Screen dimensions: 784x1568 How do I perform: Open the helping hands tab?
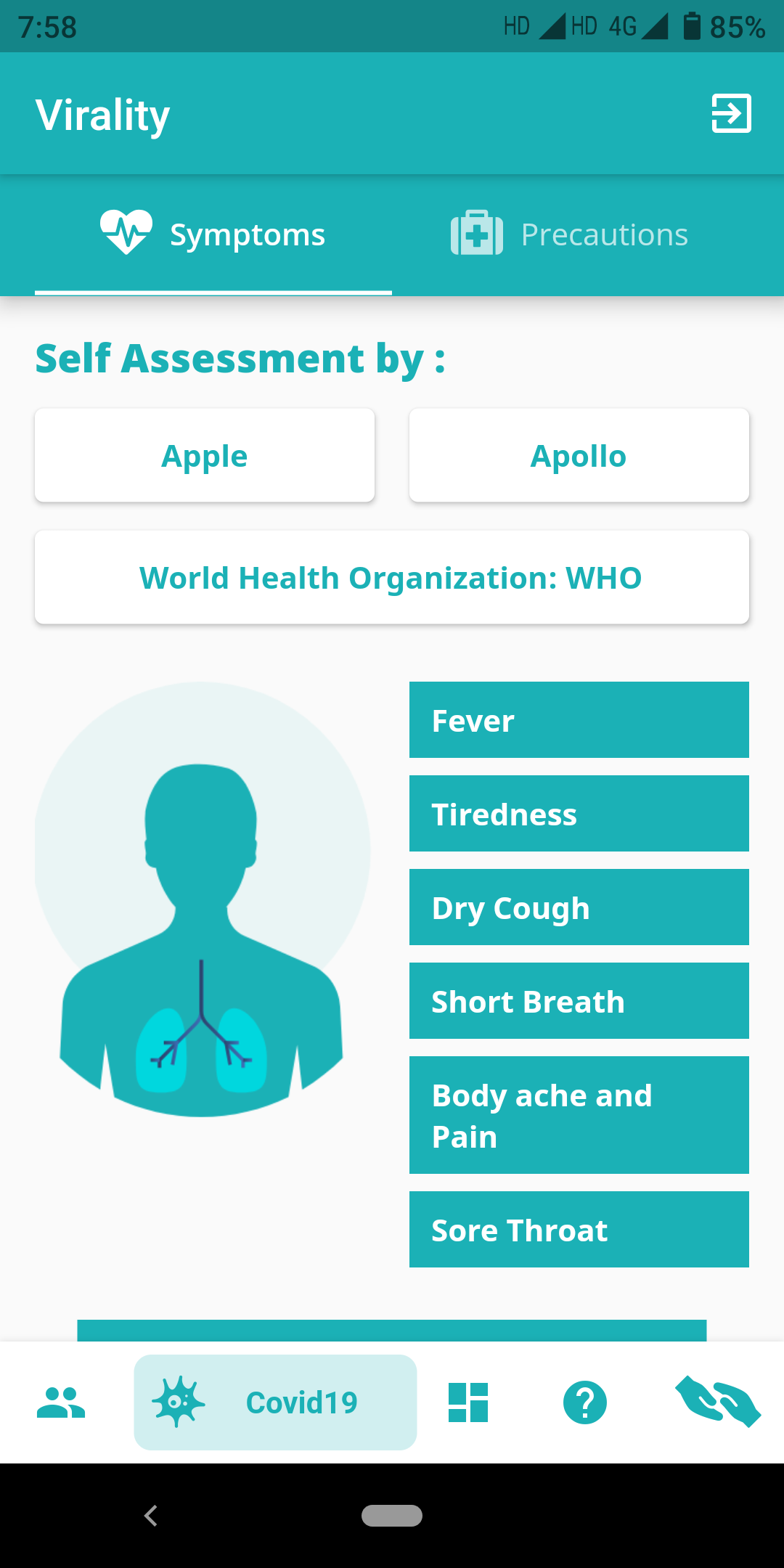717,1402
